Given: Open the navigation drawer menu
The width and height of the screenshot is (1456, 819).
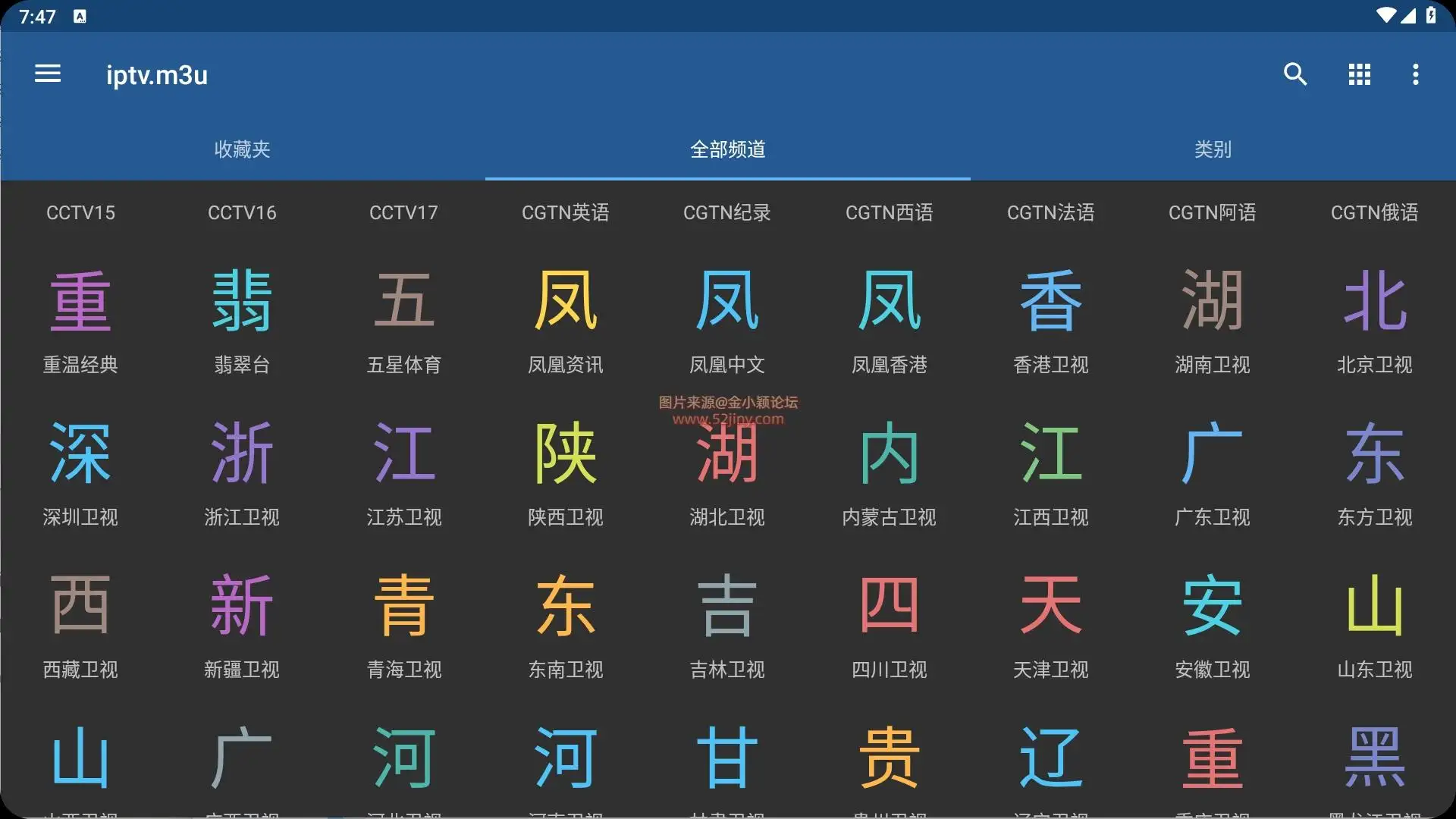Looking at the screenshot, I should [48, 74].
